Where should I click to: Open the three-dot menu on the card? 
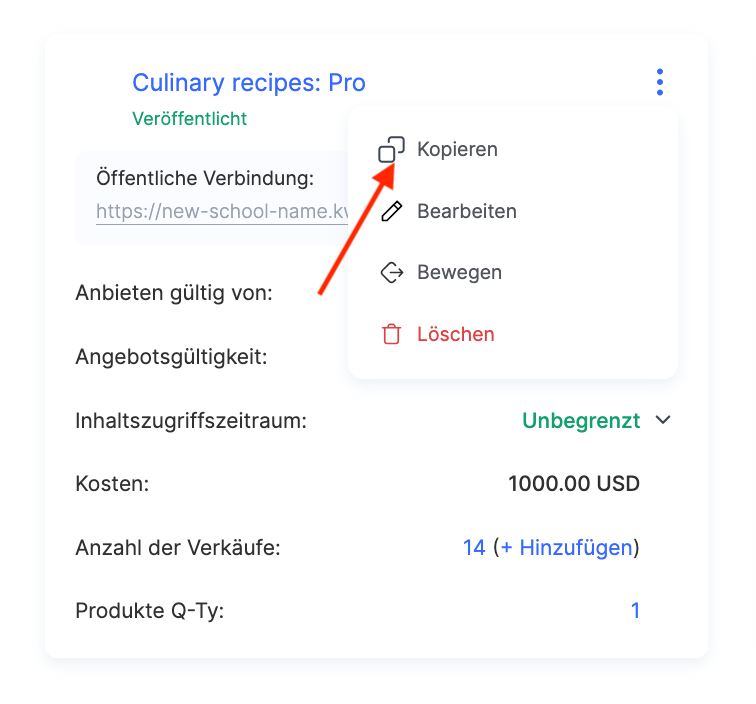point(659,82)
